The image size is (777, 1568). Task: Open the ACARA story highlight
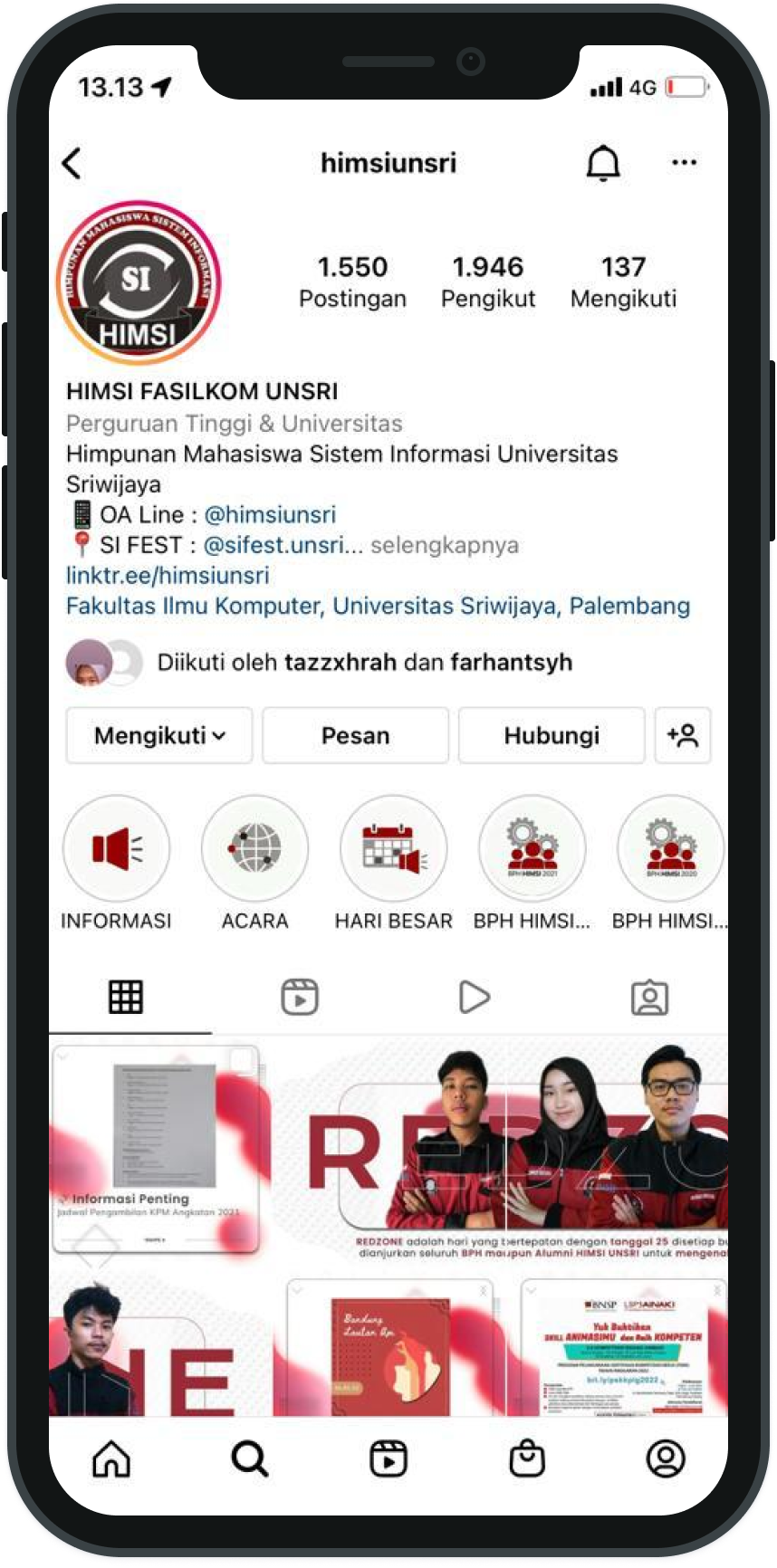point(254,849)
